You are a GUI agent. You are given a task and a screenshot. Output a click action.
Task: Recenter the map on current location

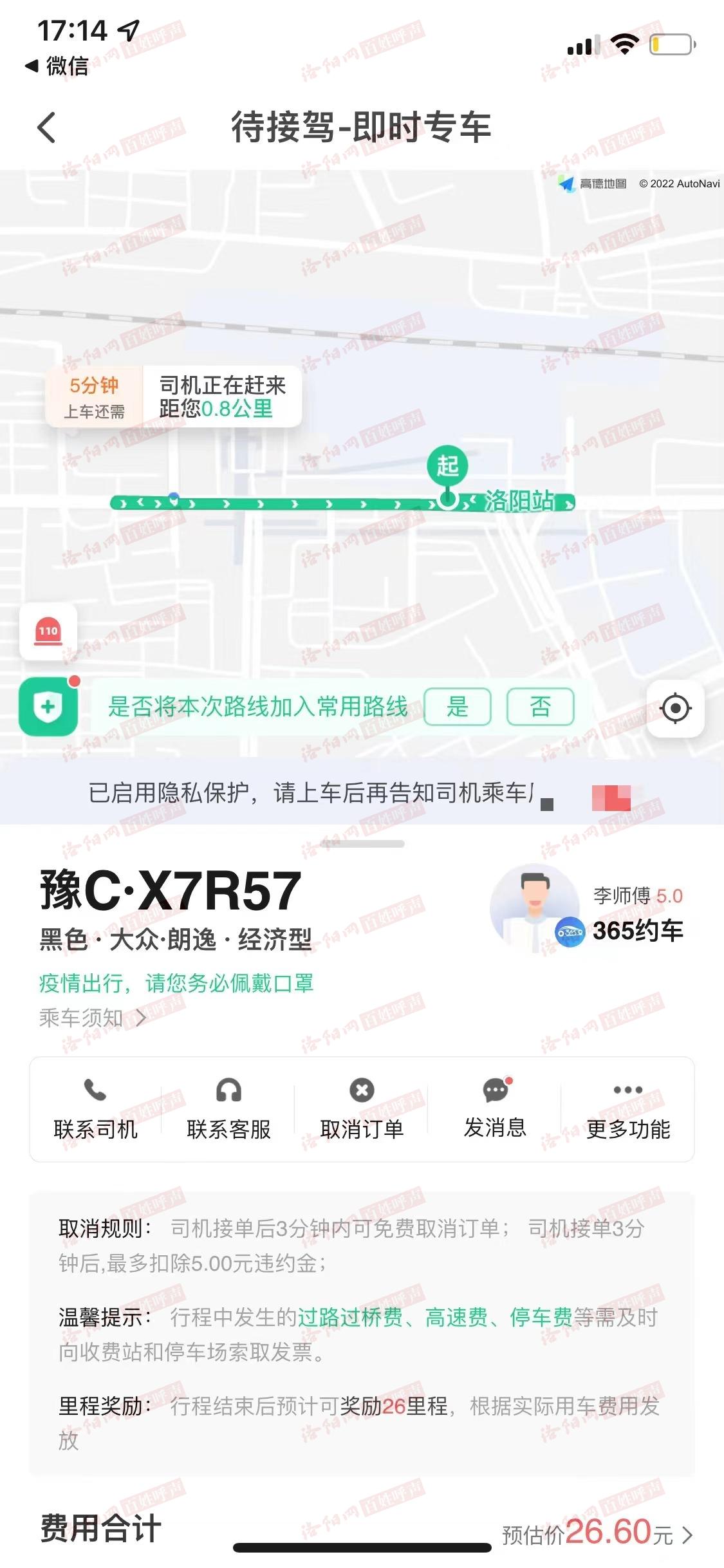pyautogui.click(x=675, y=708)
